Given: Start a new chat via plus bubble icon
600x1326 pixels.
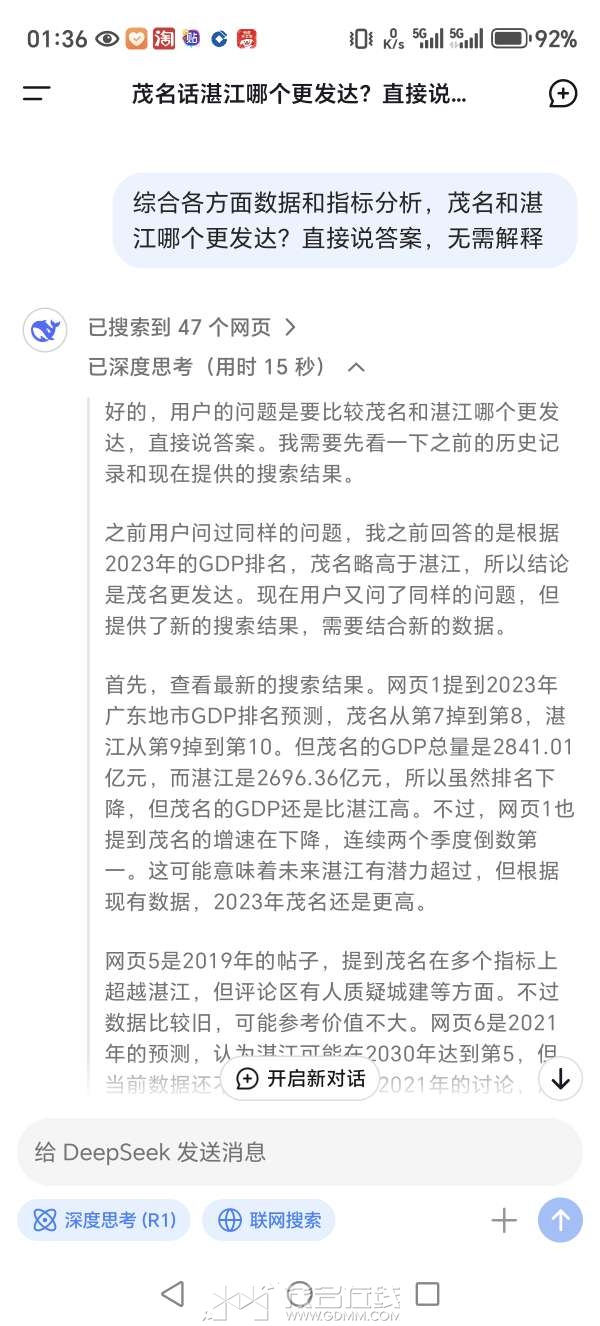Looking at the screenshot, I should [563, 94].
